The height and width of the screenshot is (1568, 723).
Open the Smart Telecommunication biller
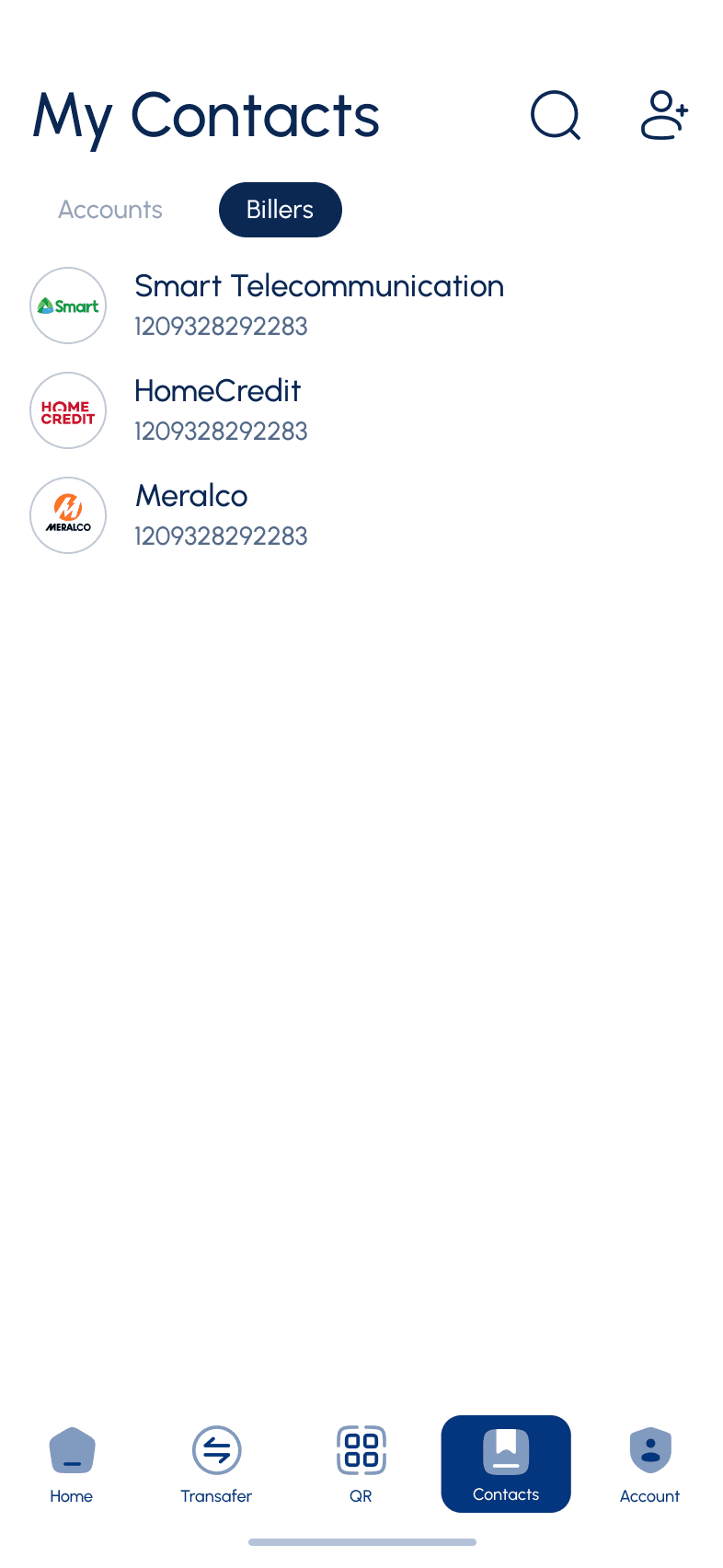coord(361,306)
